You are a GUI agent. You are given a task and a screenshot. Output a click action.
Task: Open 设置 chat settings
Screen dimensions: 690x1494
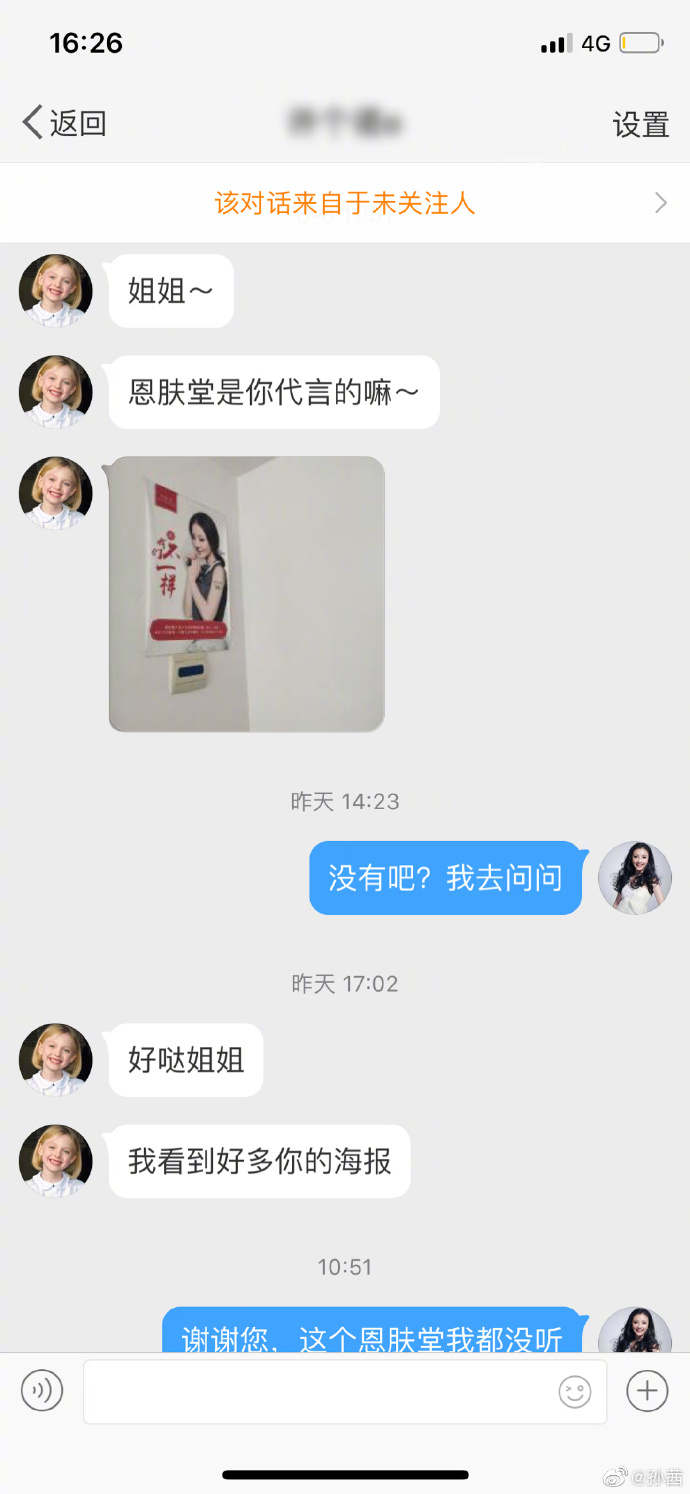[x=640, y=124]
